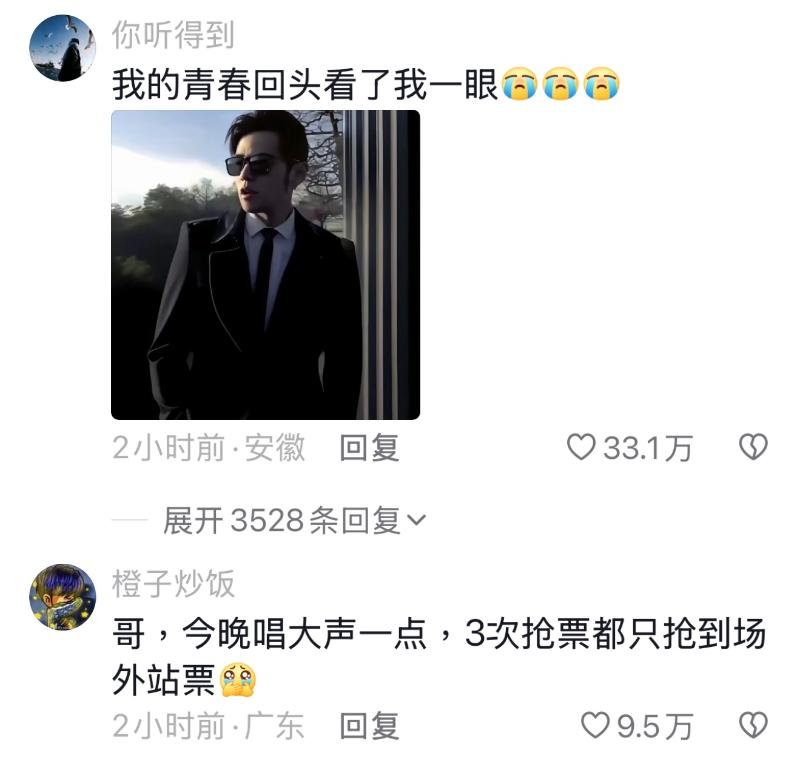Reply to 你听得到's comment
Screen dimensions: 800x761
click(369, 449)
